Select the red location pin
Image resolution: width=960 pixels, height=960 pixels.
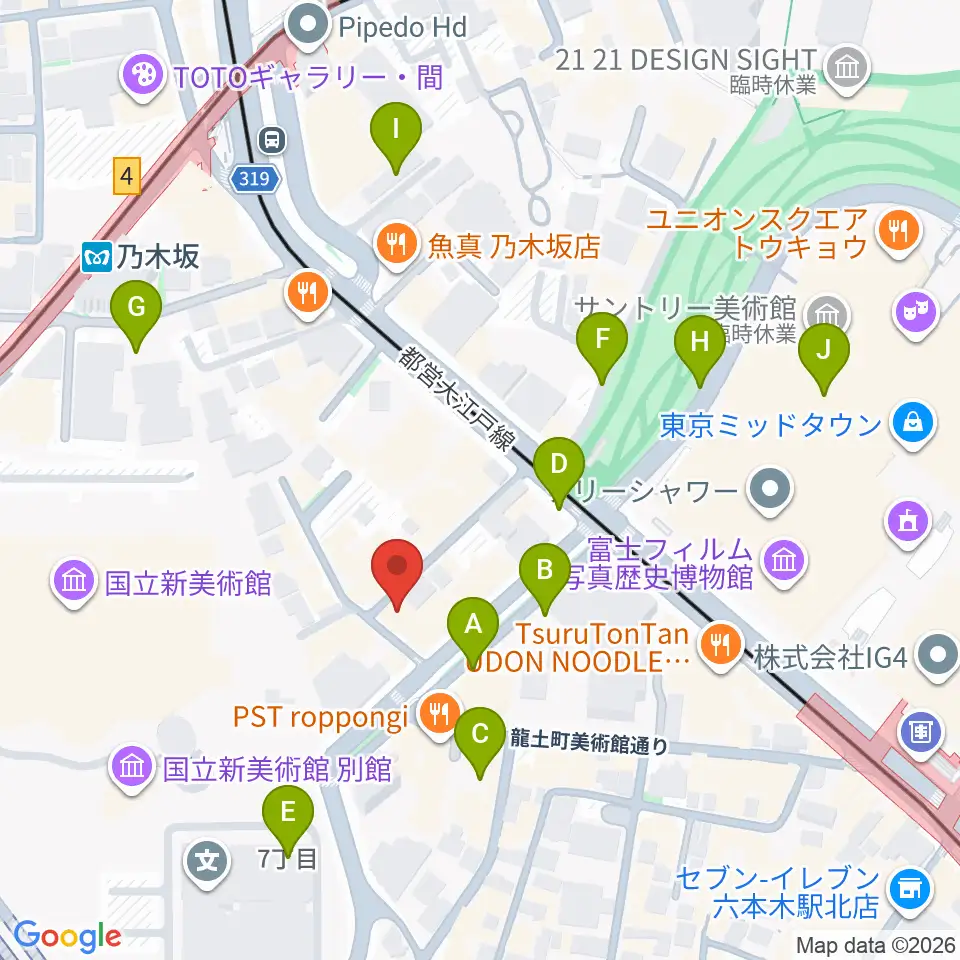click(397, 574)
